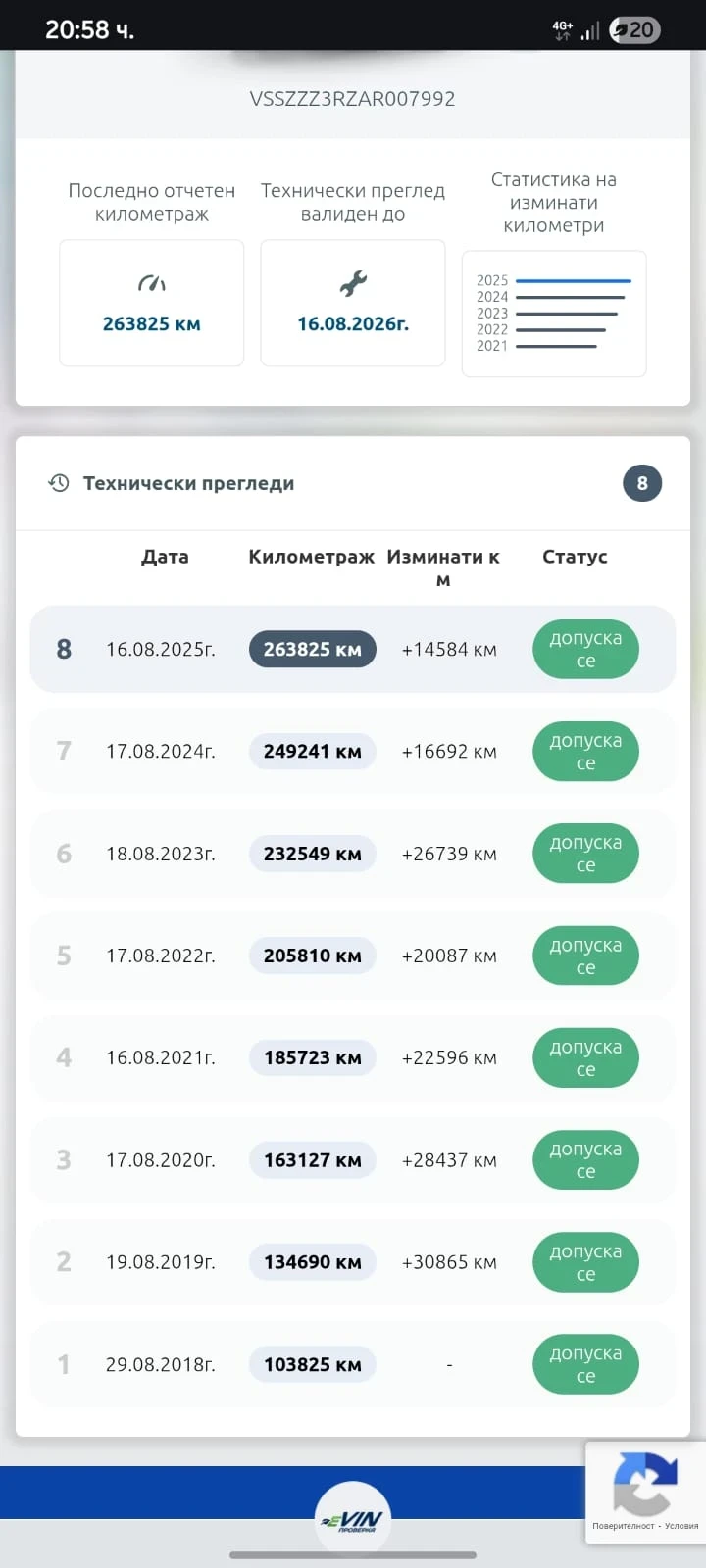
Task: Click the circular badge showing 8
Action: (642, 482)
